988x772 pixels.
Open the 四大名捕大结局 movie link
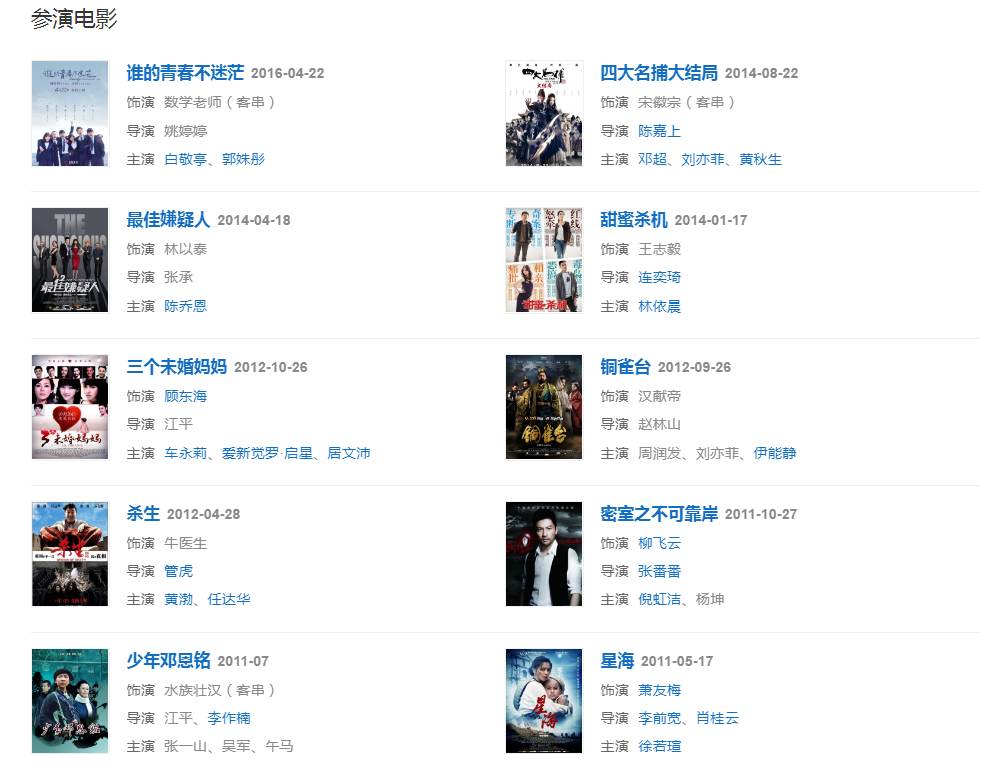(x=659, y=73)
